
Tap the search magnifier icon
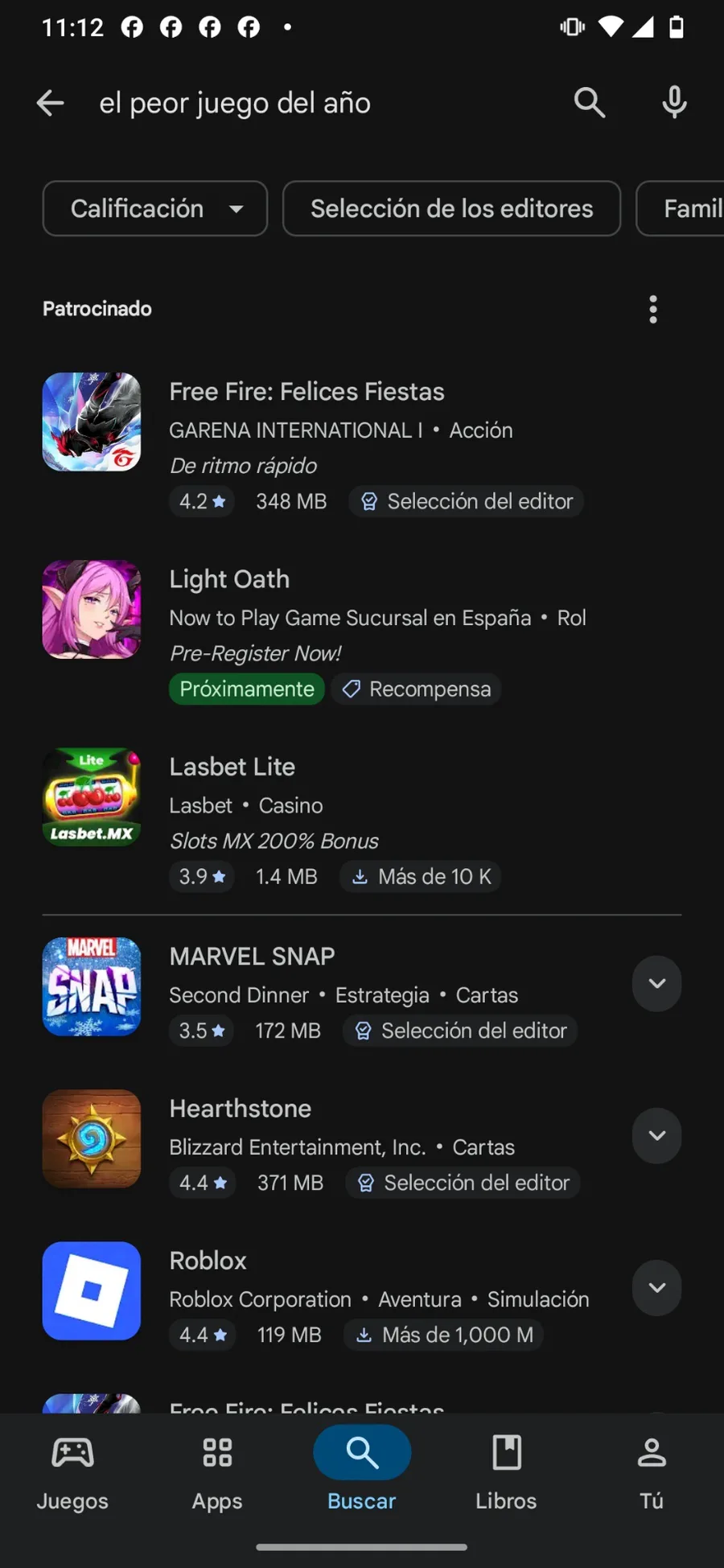[x=589, y=103]
